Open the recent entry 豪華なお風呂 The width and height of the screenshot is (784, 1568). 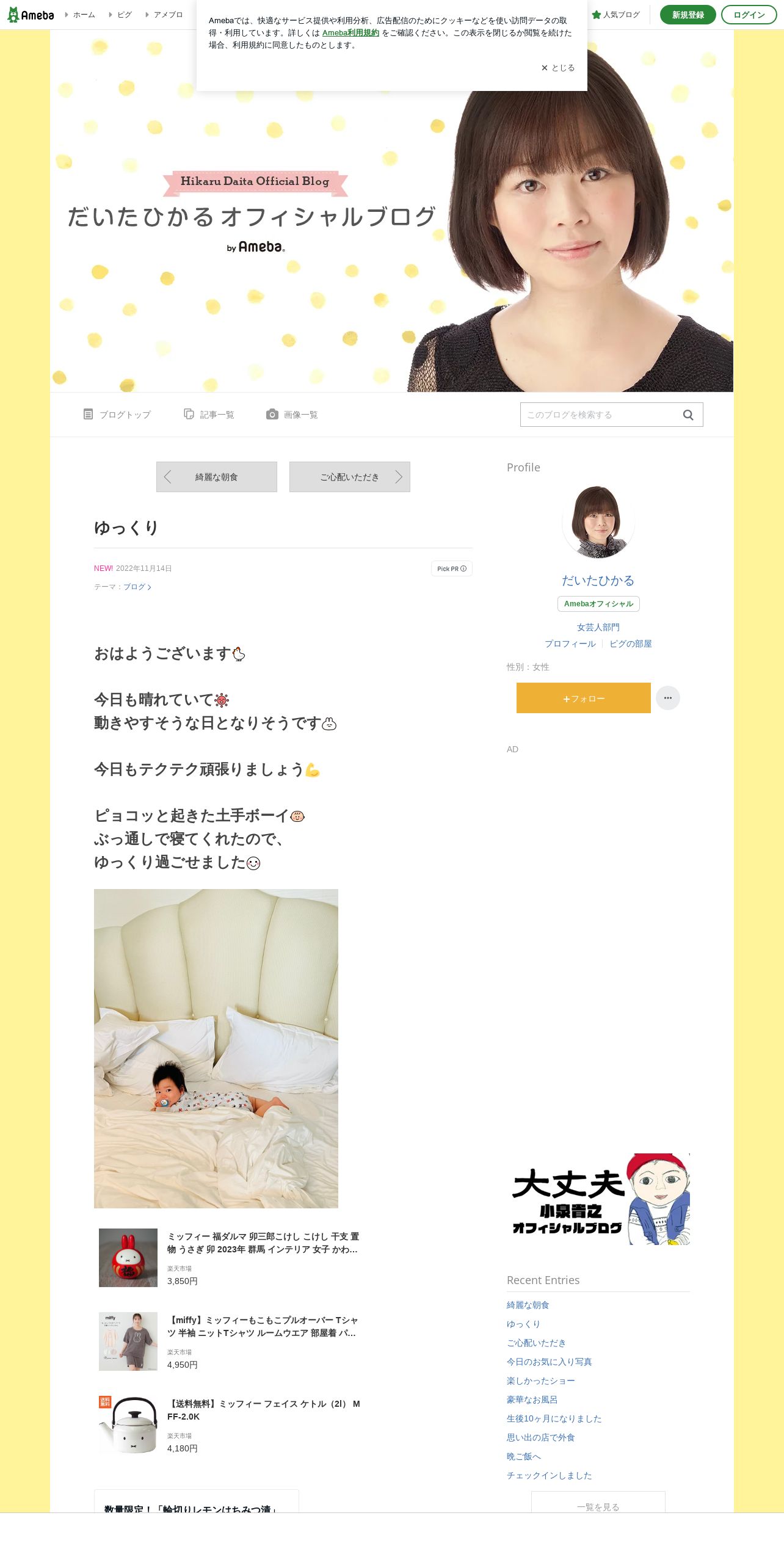[532, 1399]
